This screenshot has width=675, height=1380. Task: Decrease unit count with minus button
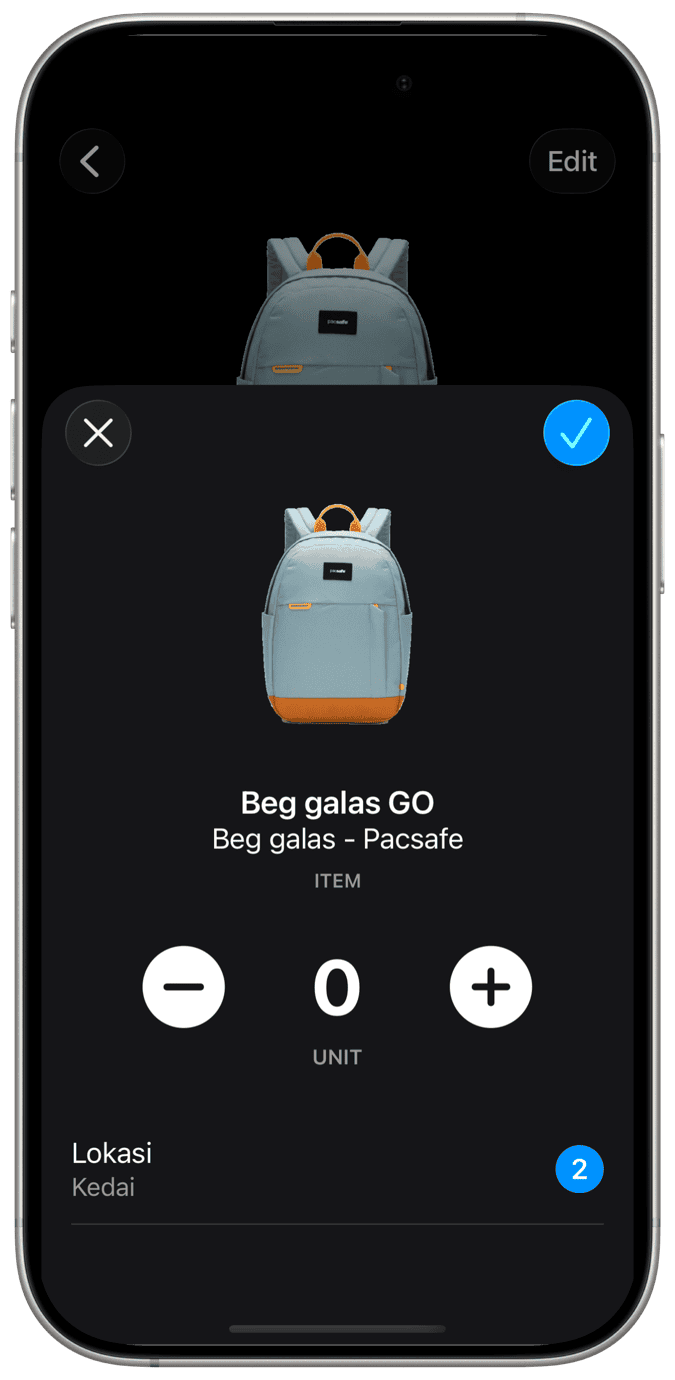pos(184,987)
